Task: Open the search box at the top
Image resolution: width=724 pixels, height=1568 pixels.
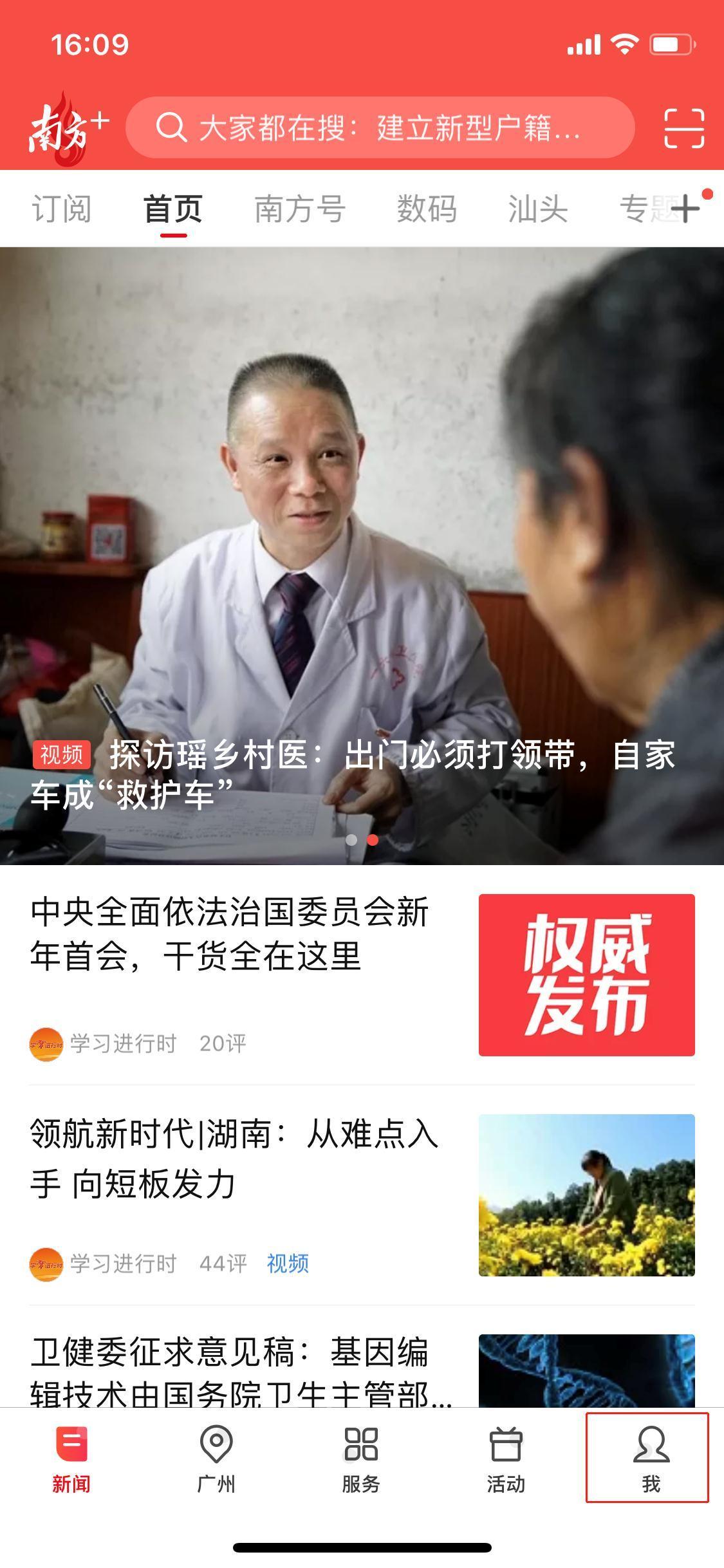Action: click(x=380, y=127)
